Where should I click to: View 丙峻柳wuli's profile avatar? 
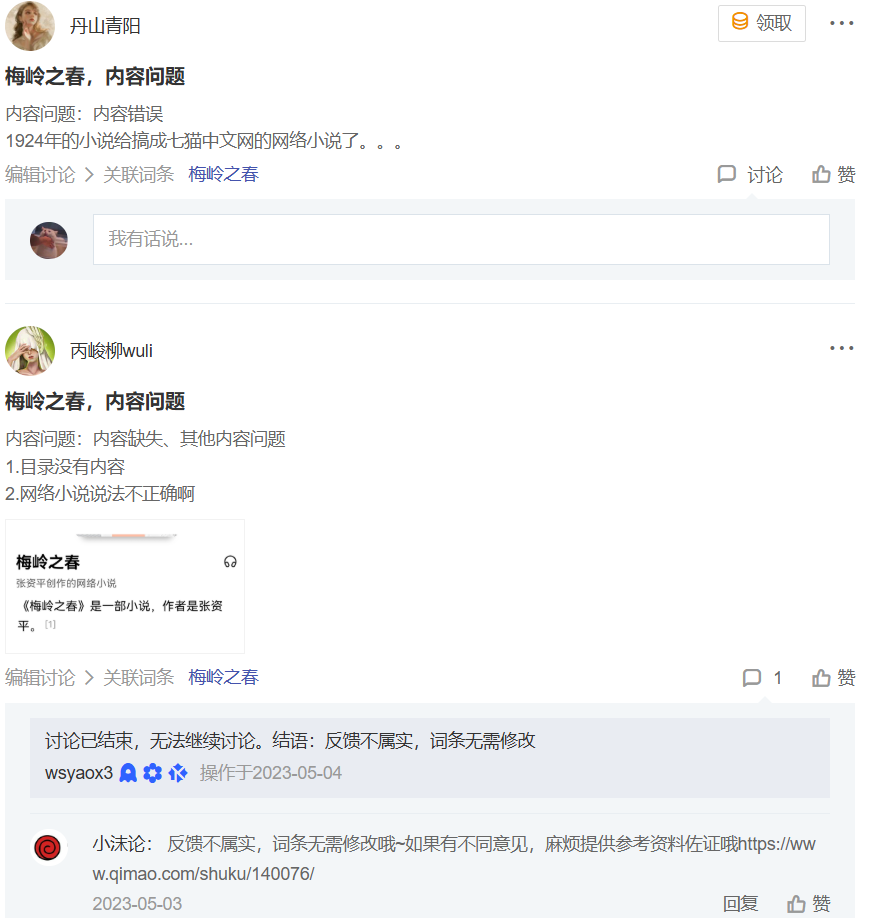(x=30, y=351)
